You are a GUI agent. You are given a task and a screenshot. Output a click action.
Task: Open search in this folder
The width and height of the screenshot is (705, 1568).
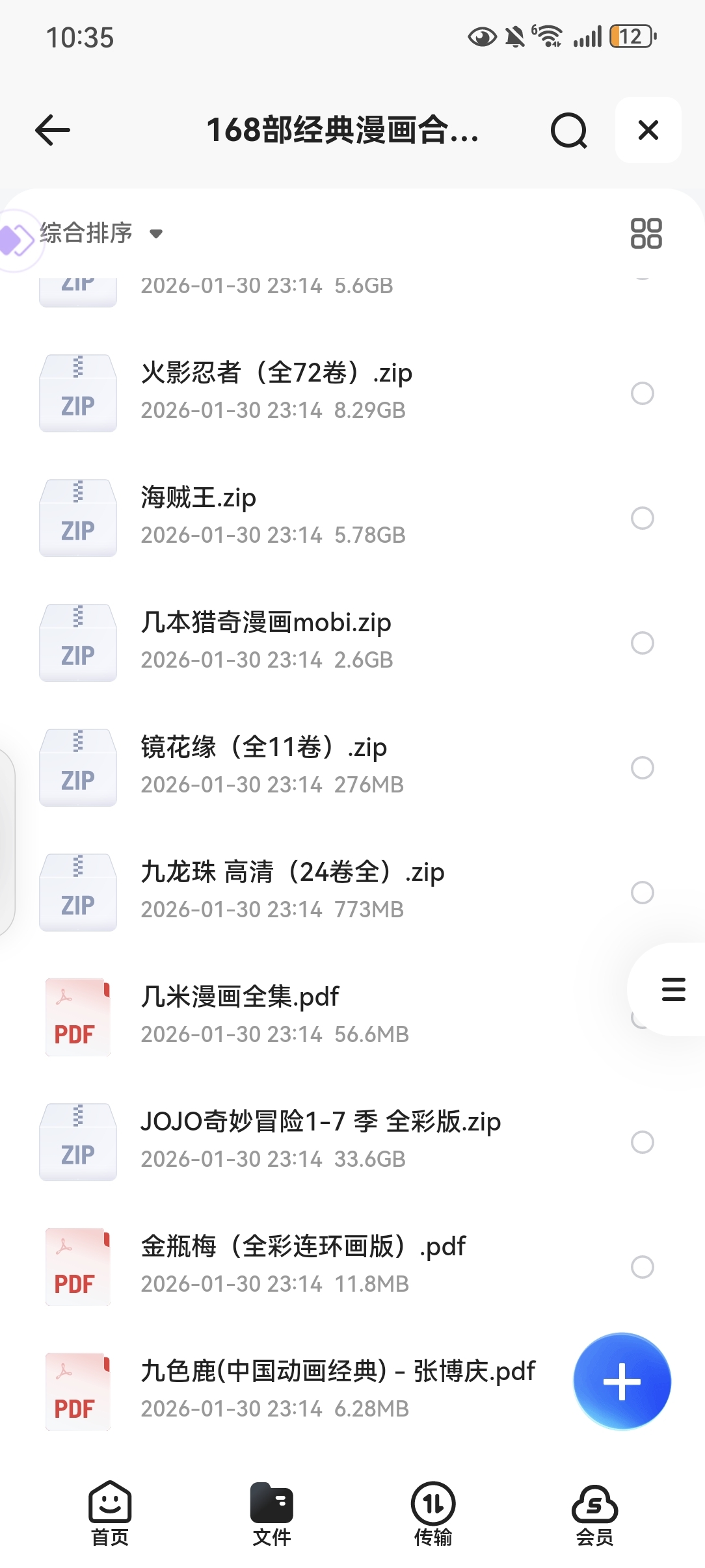coord(568,131)
